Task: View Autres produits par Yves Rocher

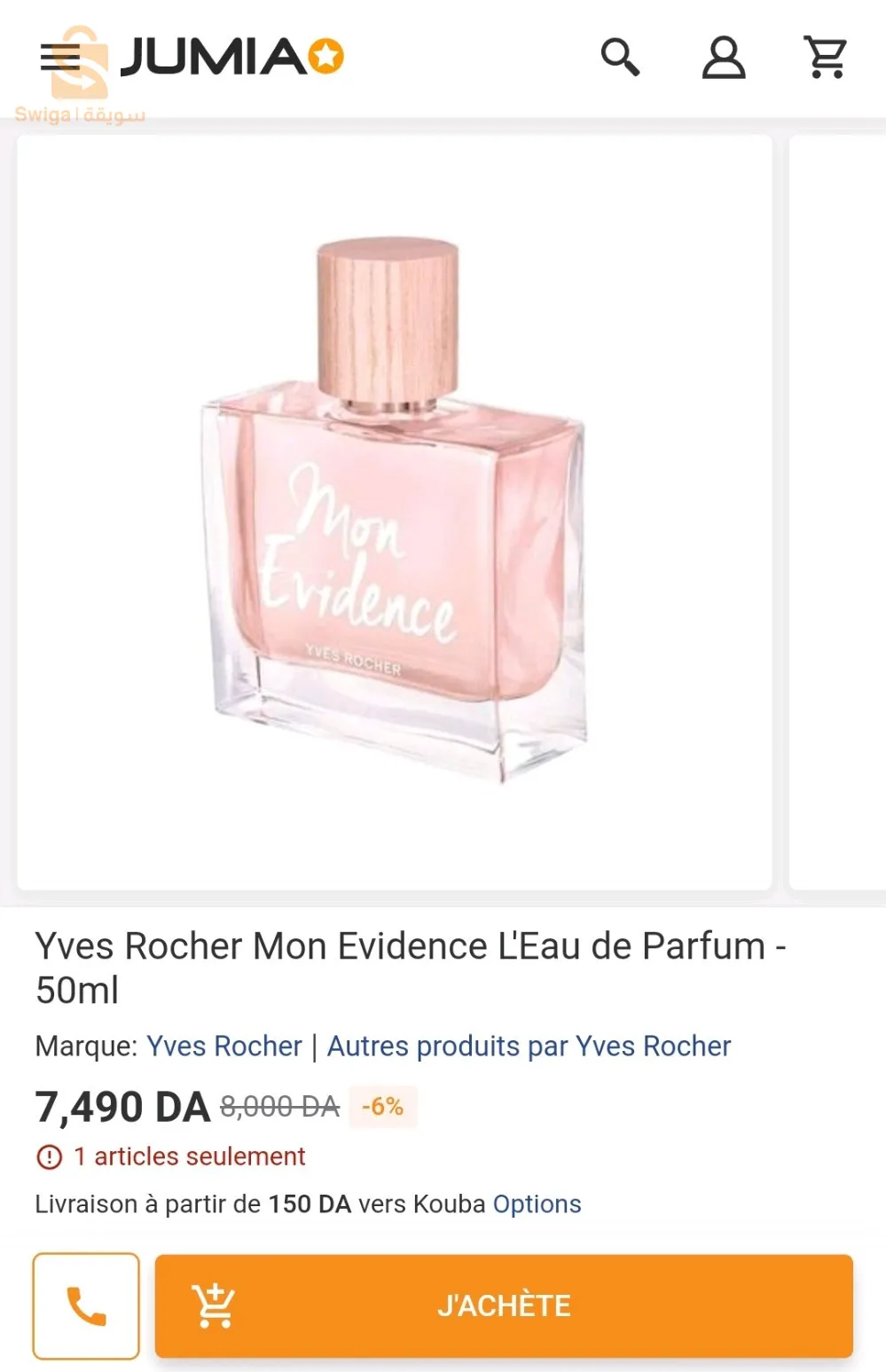Action: 529,1047
